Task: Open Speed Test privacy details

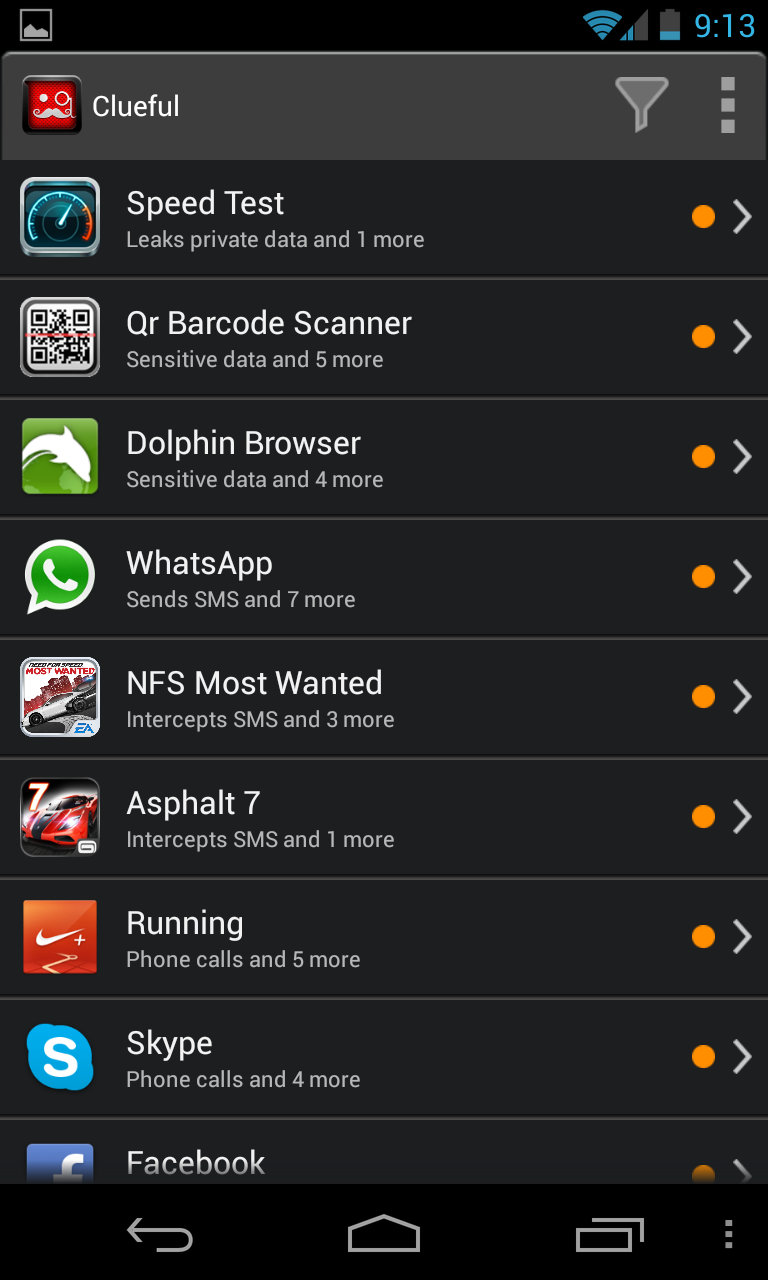Action: coord(384,218)
